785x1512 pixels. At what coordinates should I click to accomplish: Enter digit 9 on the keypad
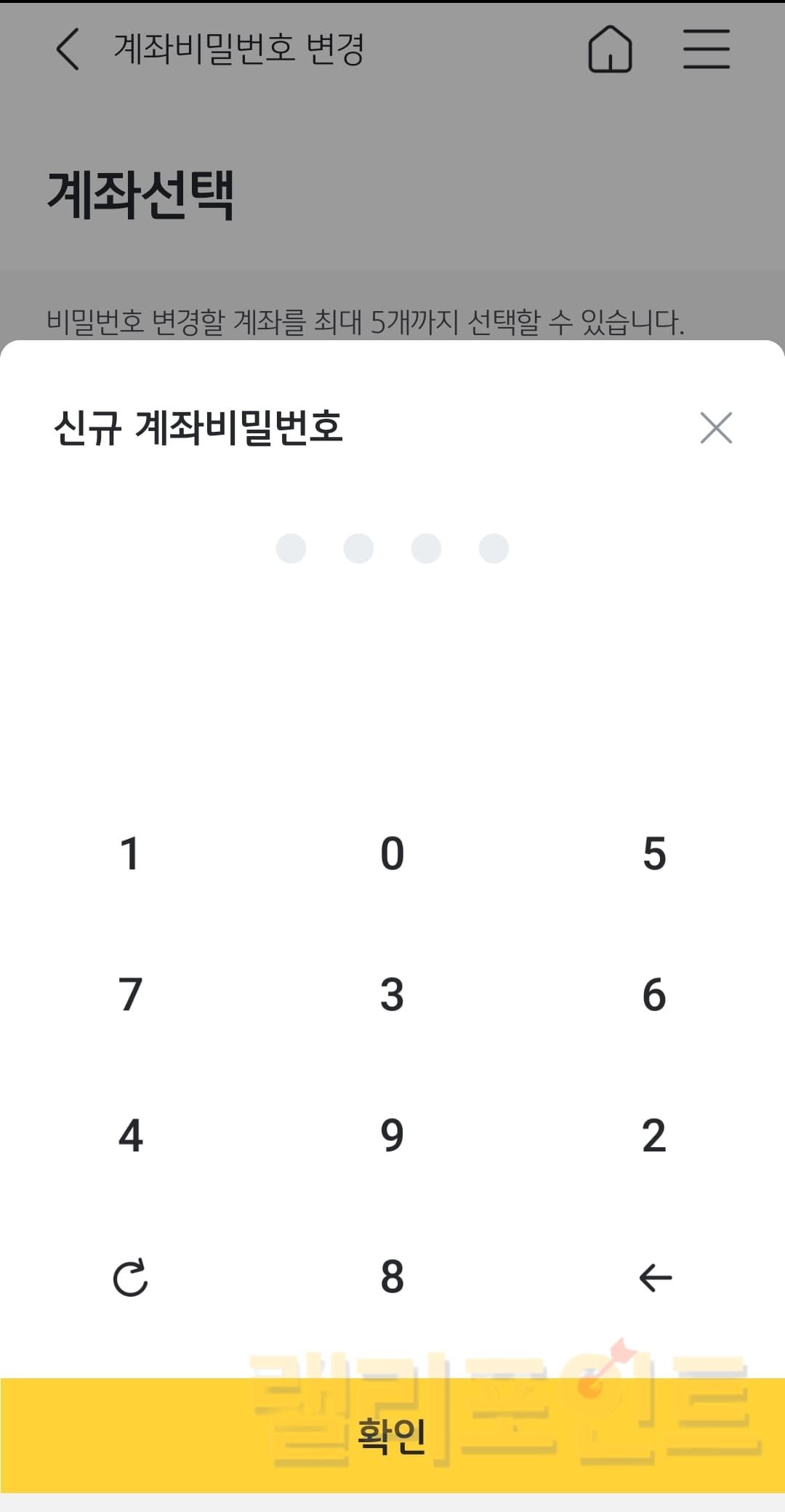[392, 1135]
